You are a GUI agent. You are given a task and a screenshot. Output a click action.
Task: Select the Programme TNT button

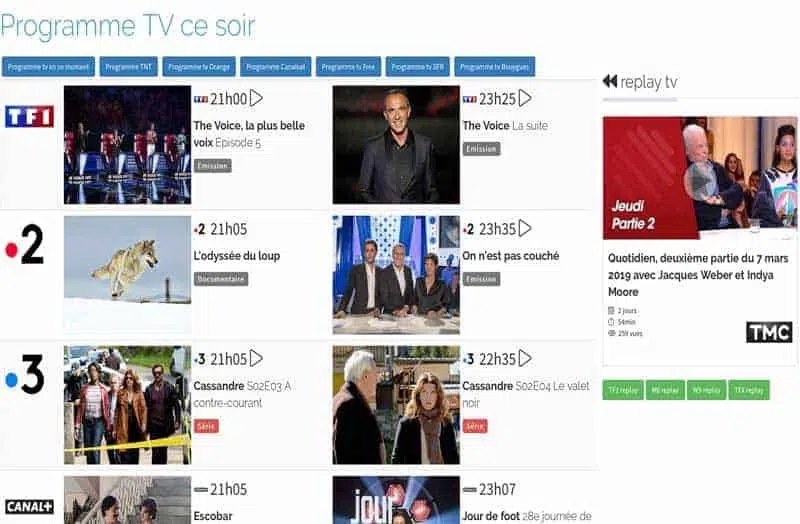129,67
